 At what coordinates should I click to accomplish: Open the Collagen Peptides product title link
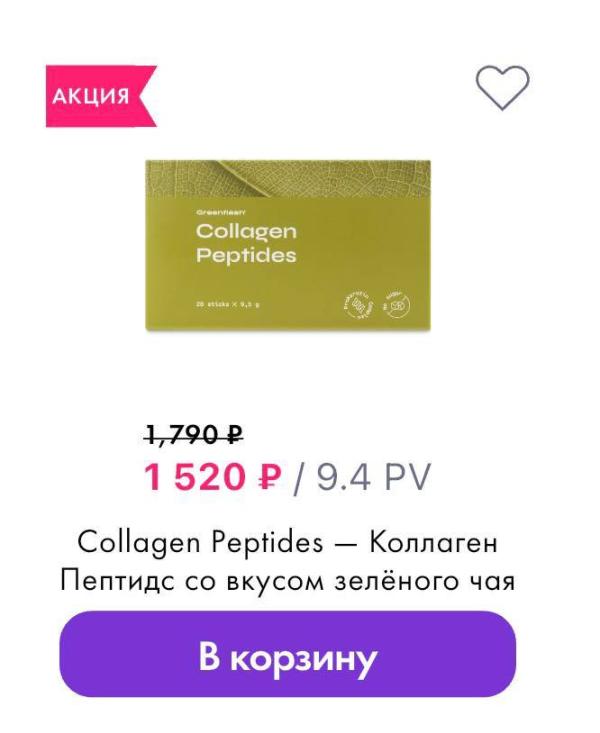(287, 561)
